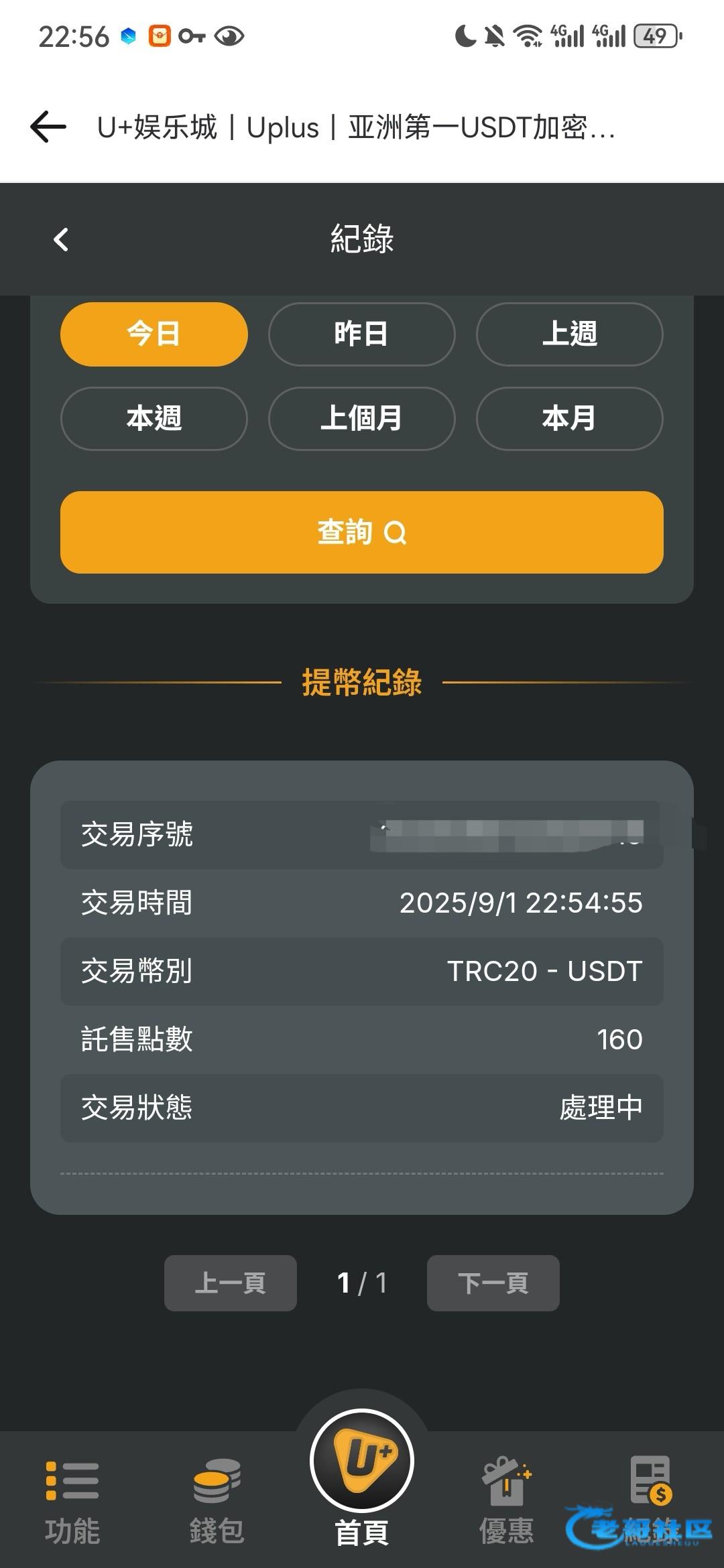
Task: Tap the back chevron beside 紀錄
Action: point(61,239)
